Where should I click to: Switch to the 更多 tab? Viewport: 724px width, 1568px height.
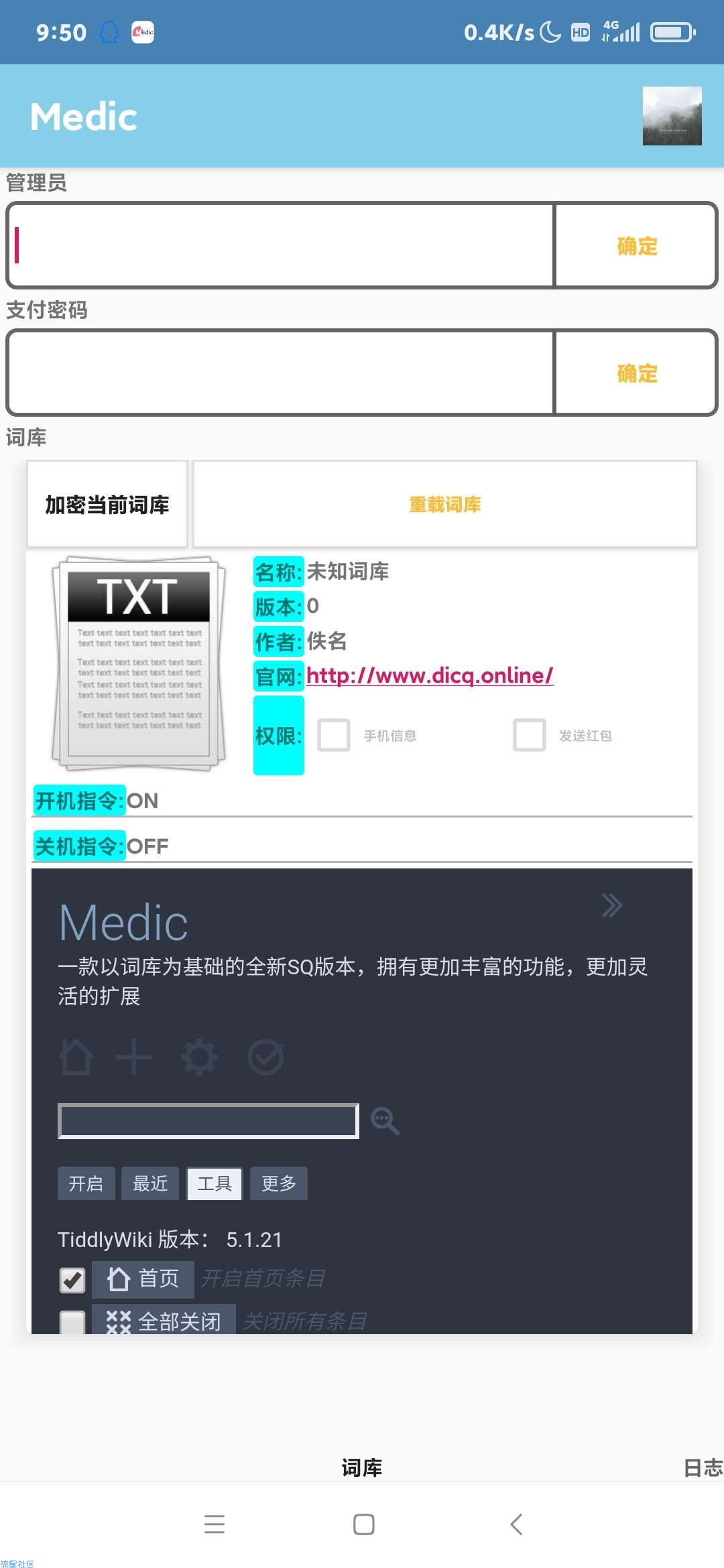279,1183
